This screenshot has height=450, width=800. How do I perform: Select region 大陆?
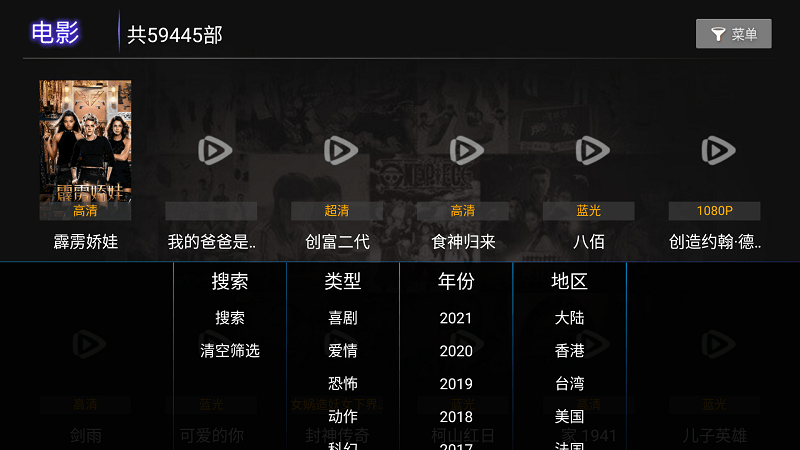pyautogui.click(x=570, y=318)
